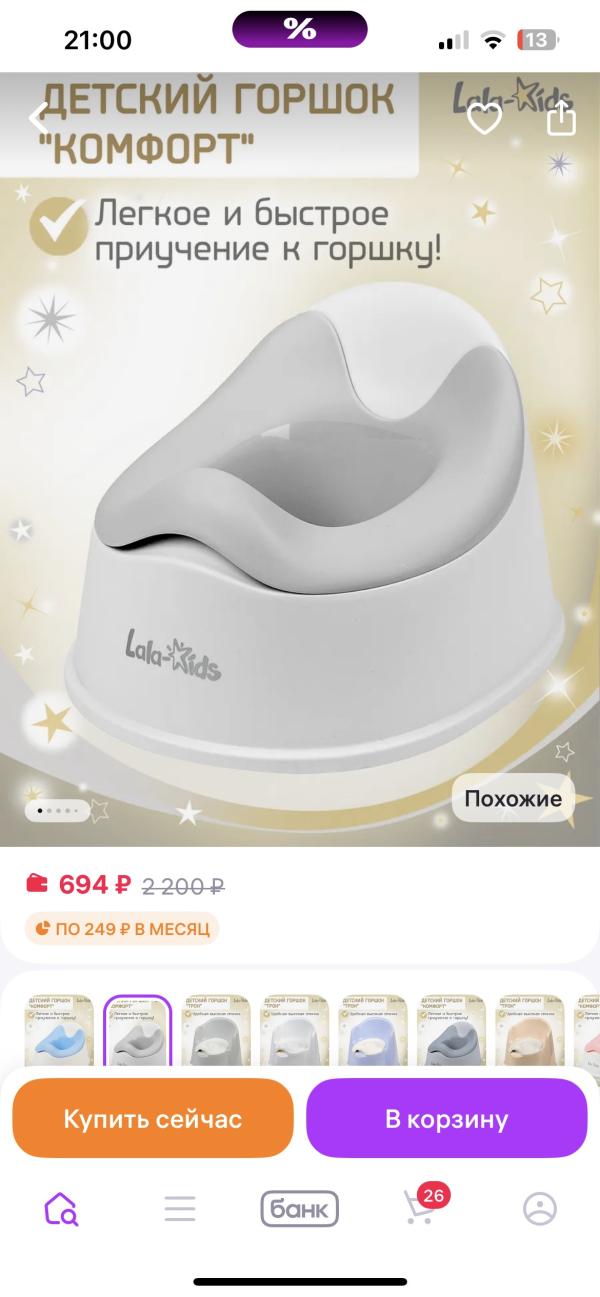Add the item with В корзину

(446, 1118)
